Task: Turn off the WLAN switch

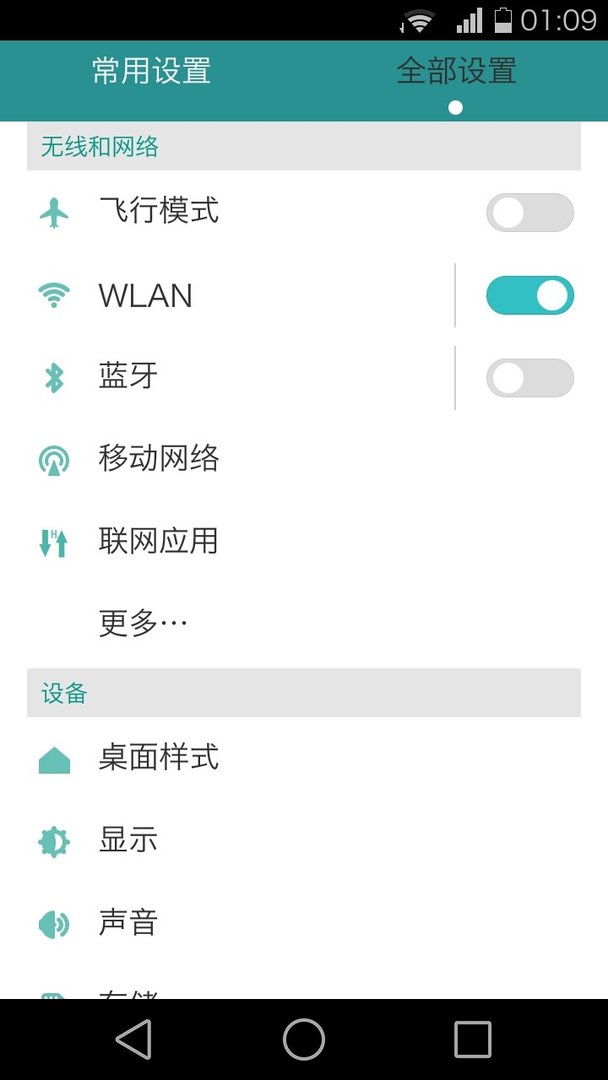Action: coord(530,295)
